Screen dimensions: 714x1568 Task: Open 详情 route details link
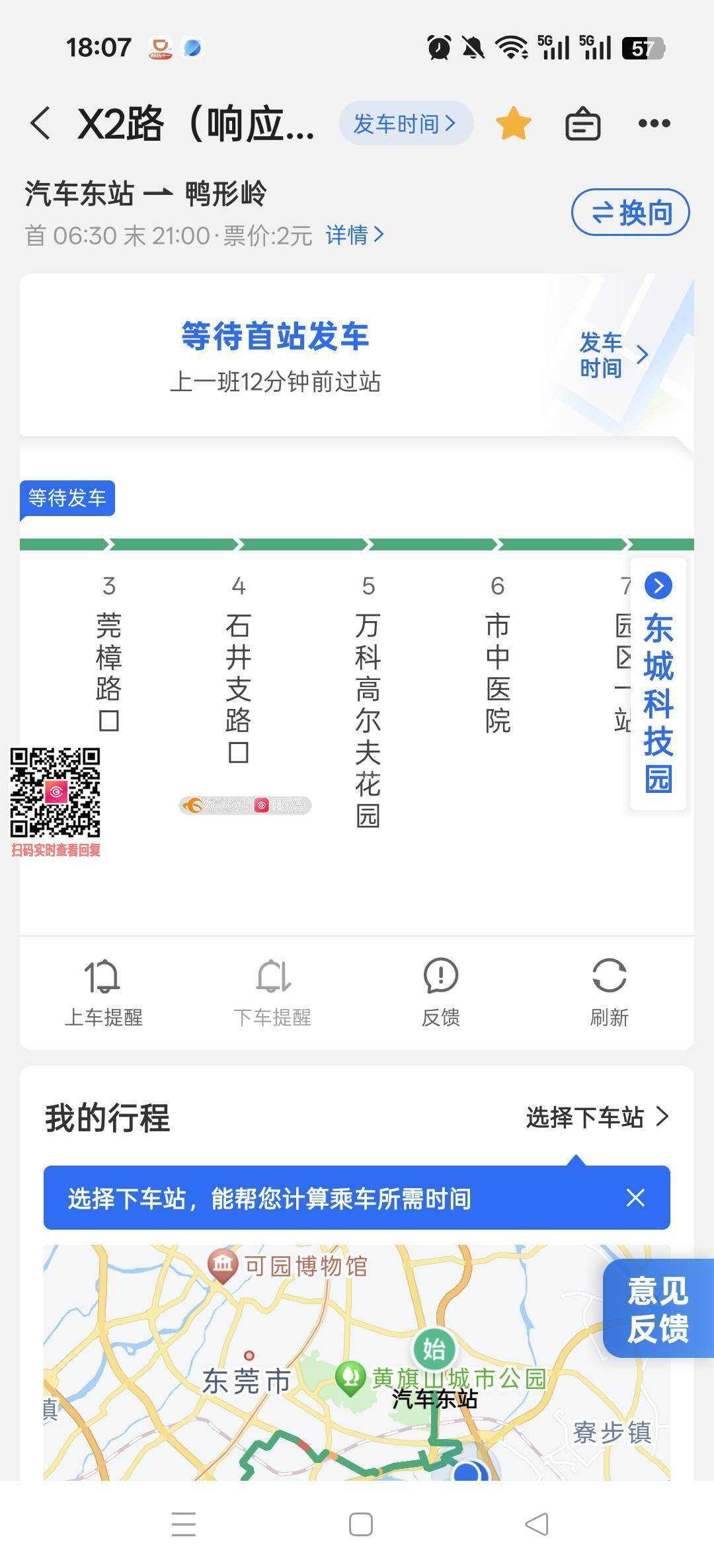coord(354,235)
